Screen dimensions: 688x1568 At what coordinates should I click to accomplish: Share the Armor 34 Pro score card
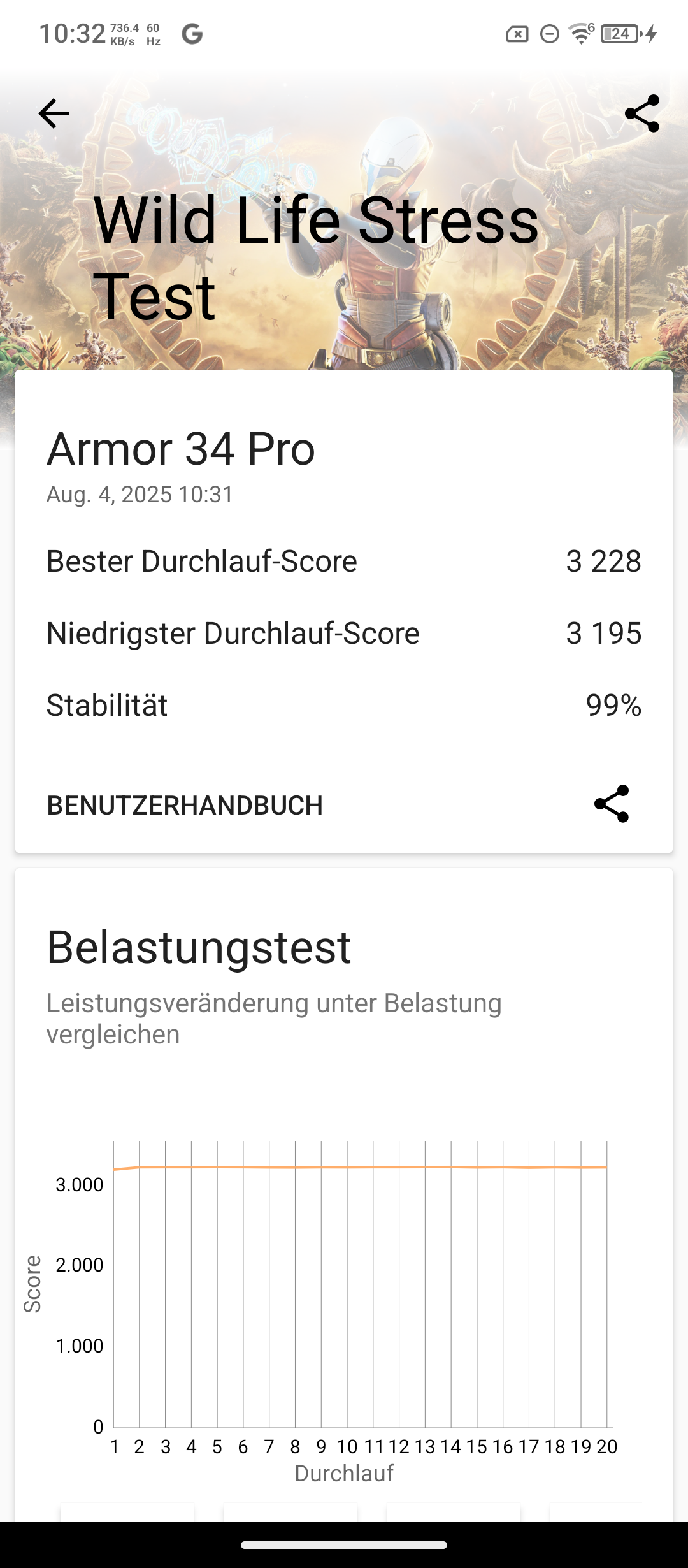pos(612,804)
